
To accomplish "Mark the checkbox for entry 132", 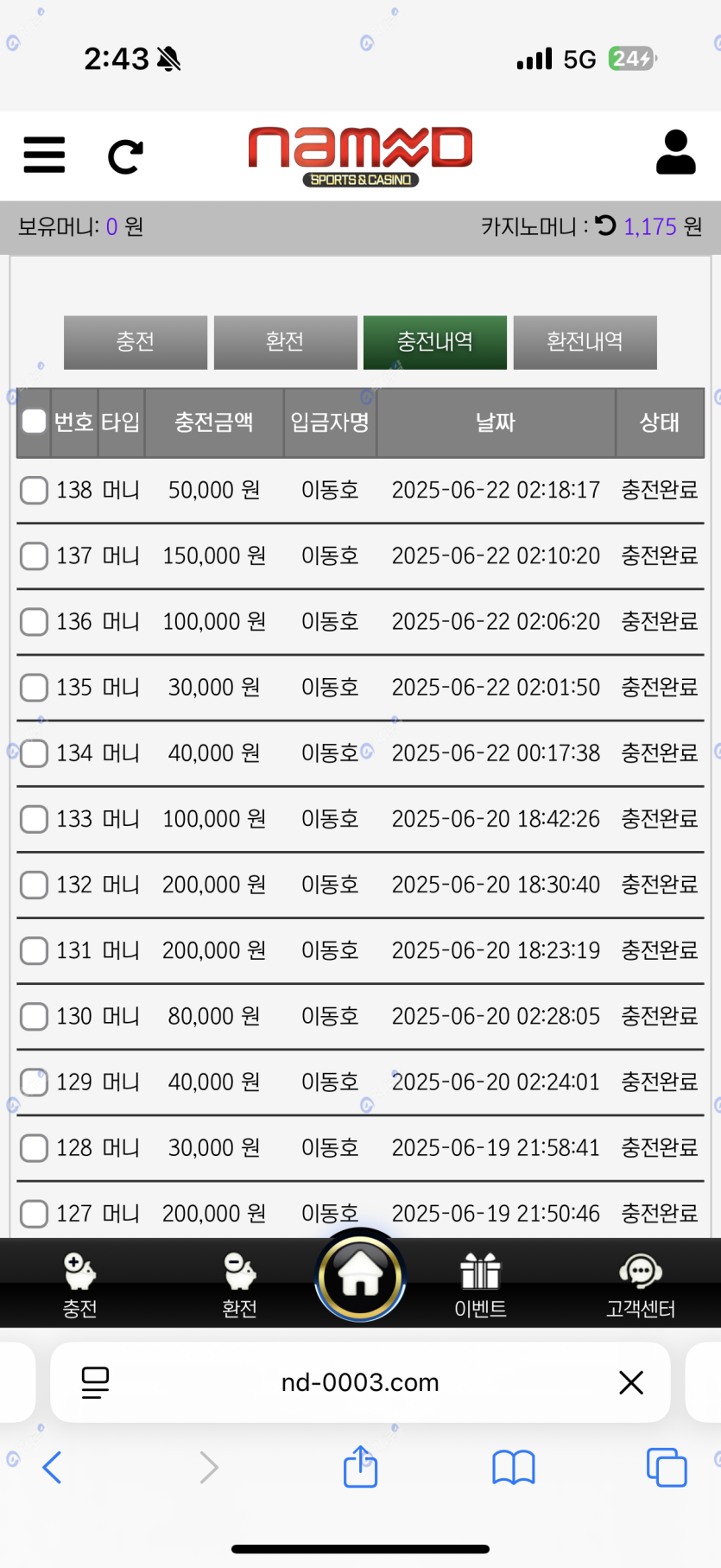I will point(34,885).
